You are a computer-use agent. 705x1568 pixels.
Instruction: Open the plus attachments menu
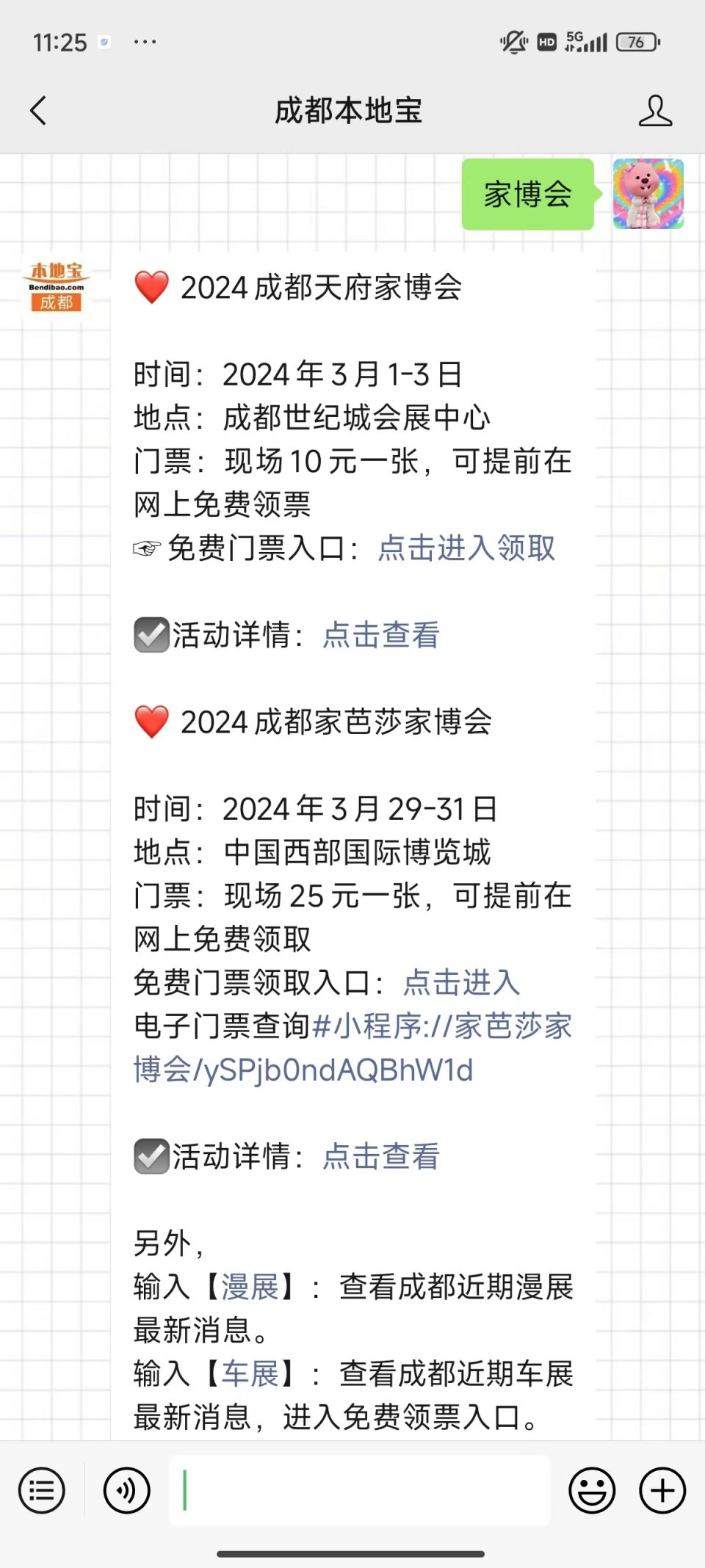coord(662,1491)
